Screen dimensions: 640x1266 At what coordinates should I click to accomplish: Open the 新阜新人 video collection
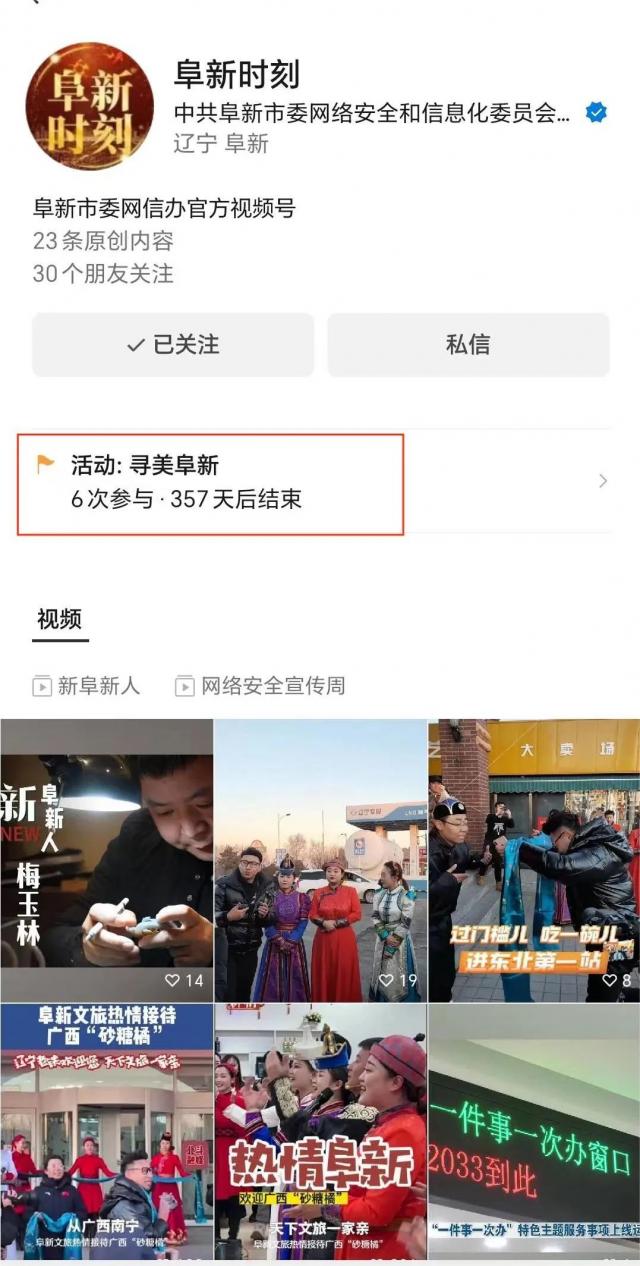pos(87,686)
